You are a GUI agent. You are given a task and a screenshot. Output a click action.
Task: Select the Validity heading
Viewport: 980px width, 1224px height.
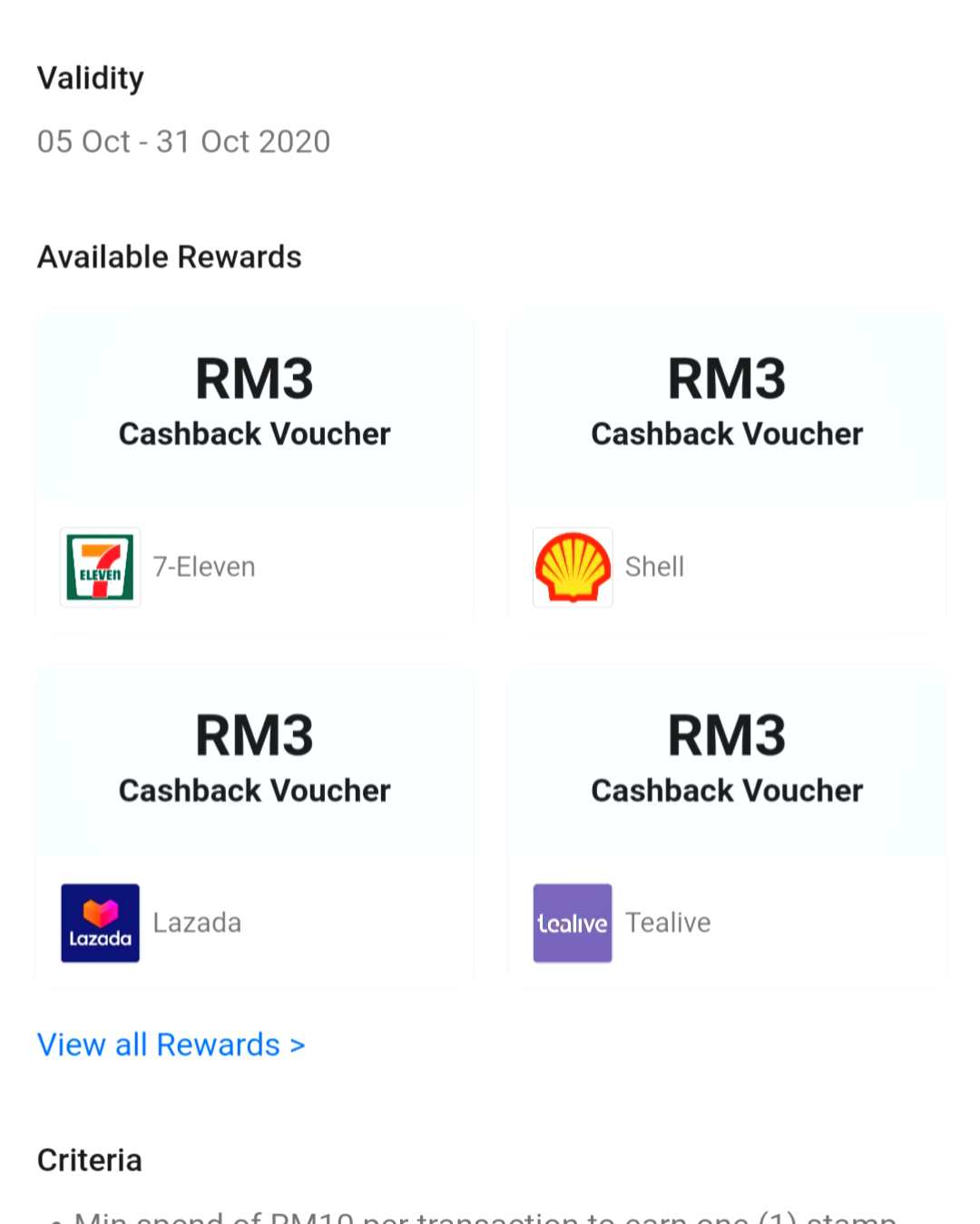point(90,78)
